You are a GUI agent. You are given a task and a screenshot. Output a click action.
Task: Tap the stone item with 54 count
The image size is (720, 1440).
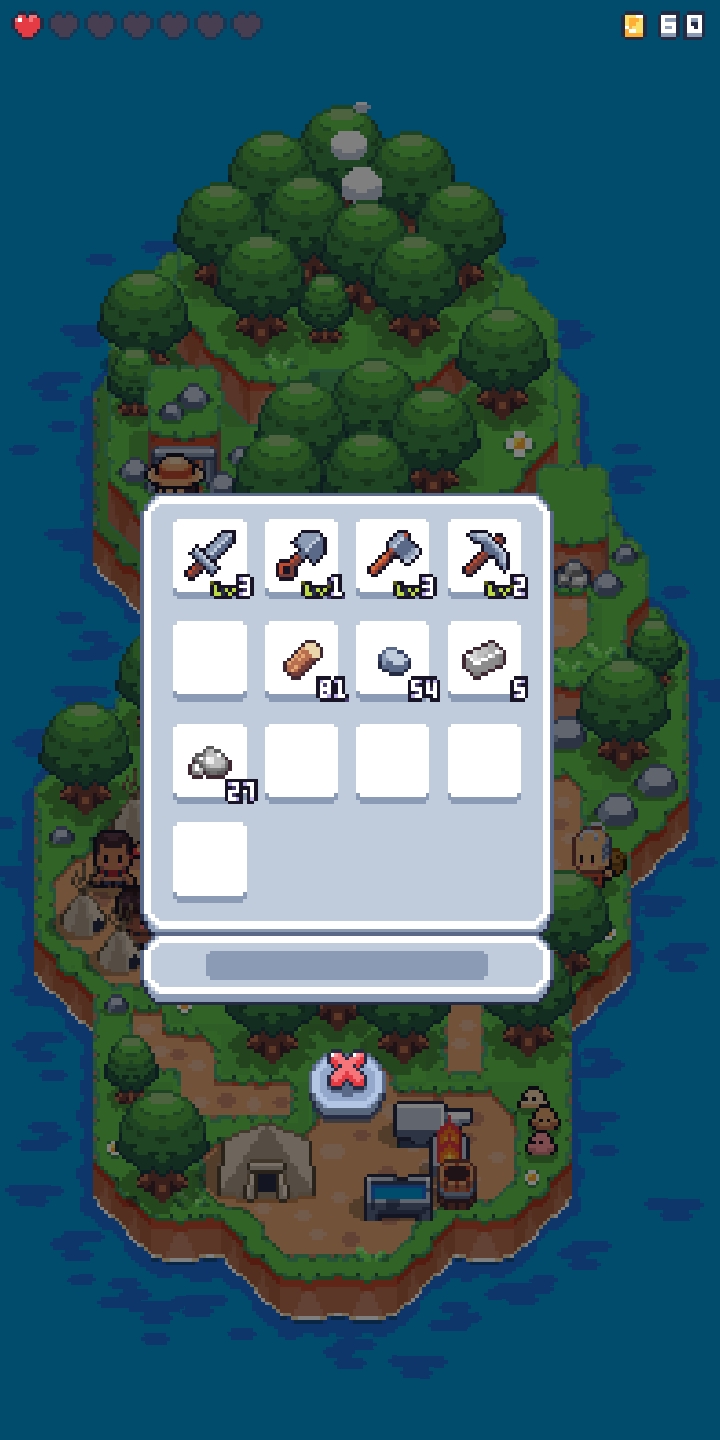[x=393, y=659]
